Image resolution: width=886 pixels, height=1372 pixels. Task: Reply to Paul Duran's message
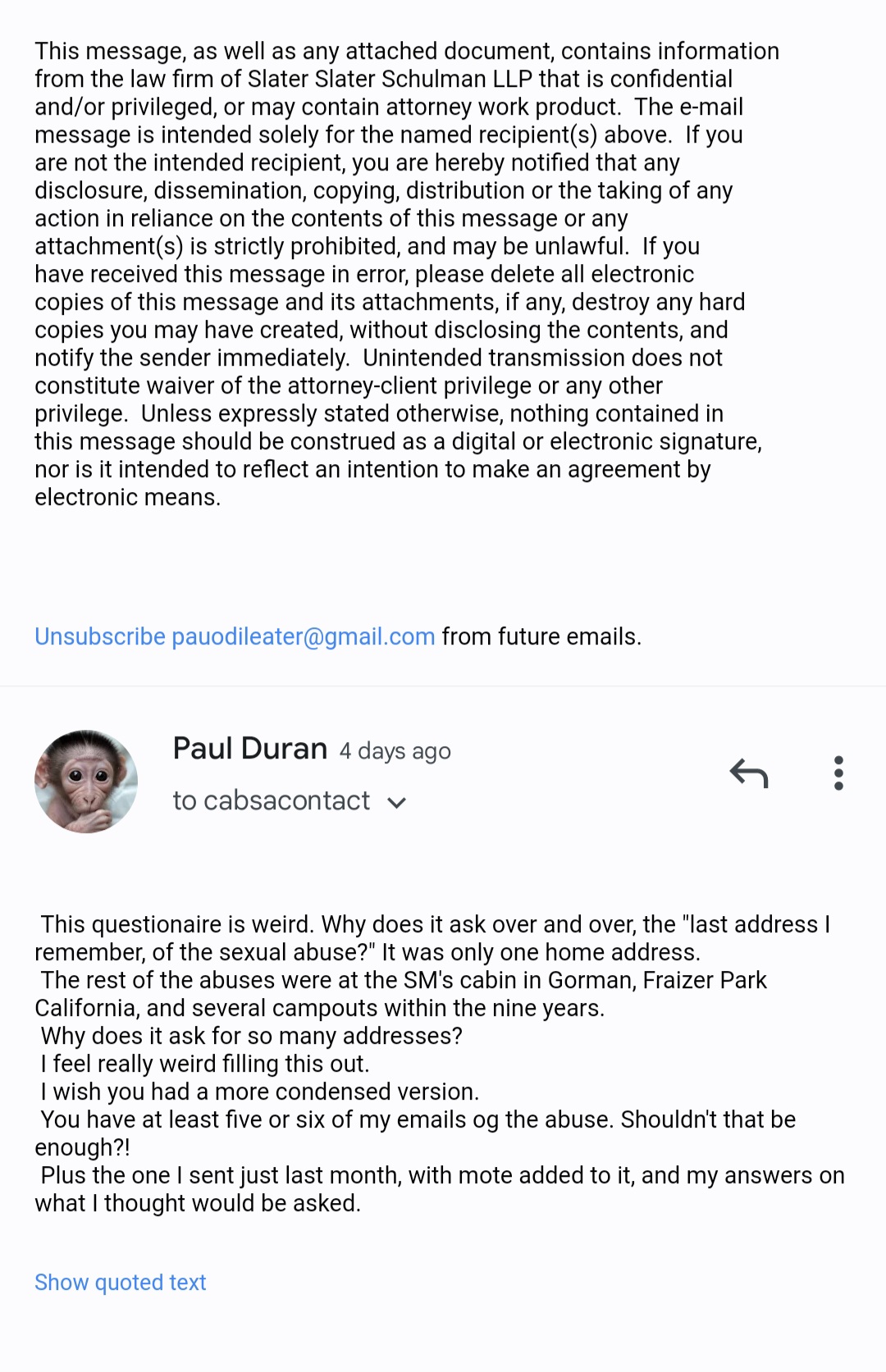[748, 773]
